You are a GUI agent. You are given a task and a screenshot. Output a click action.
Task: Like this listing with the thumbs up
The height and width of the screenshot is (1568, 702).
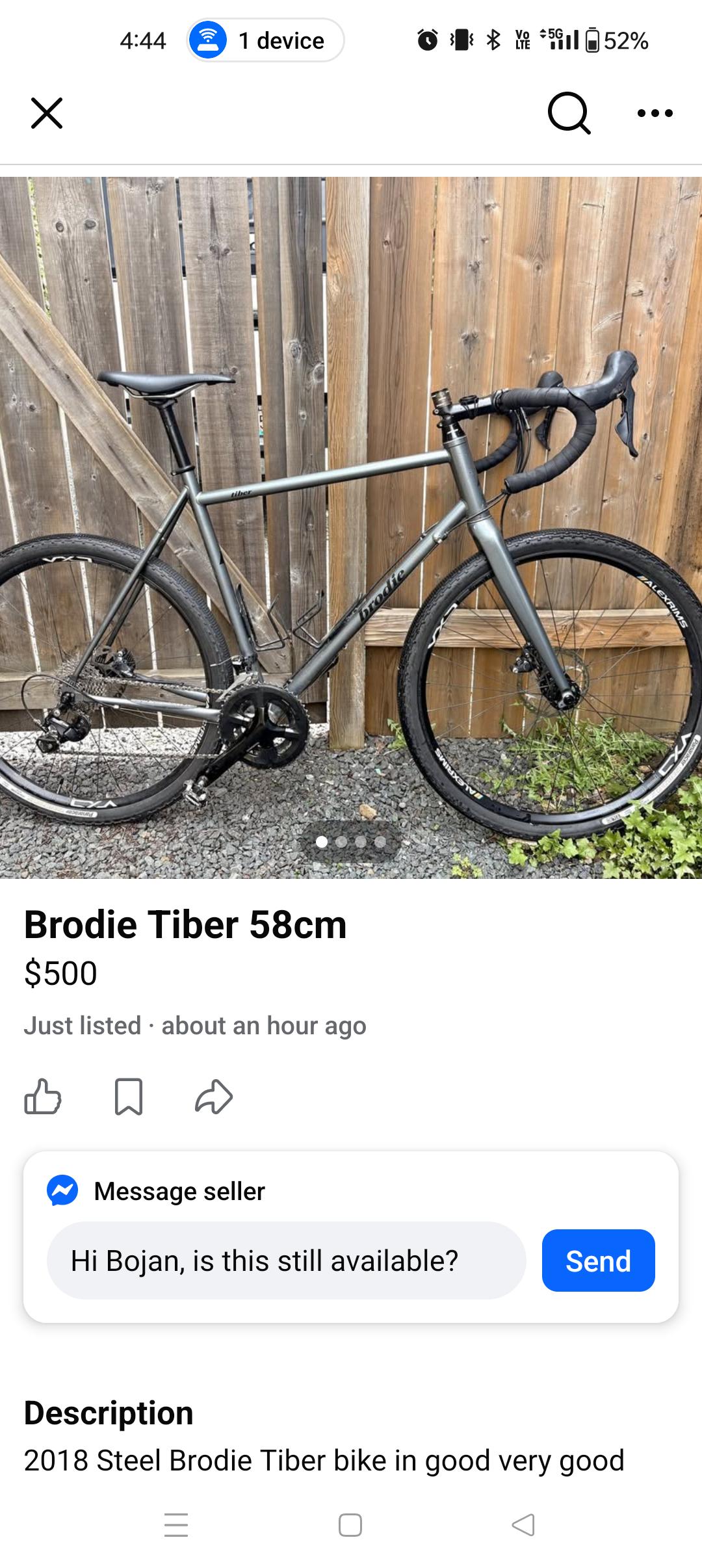point(43,1097)
